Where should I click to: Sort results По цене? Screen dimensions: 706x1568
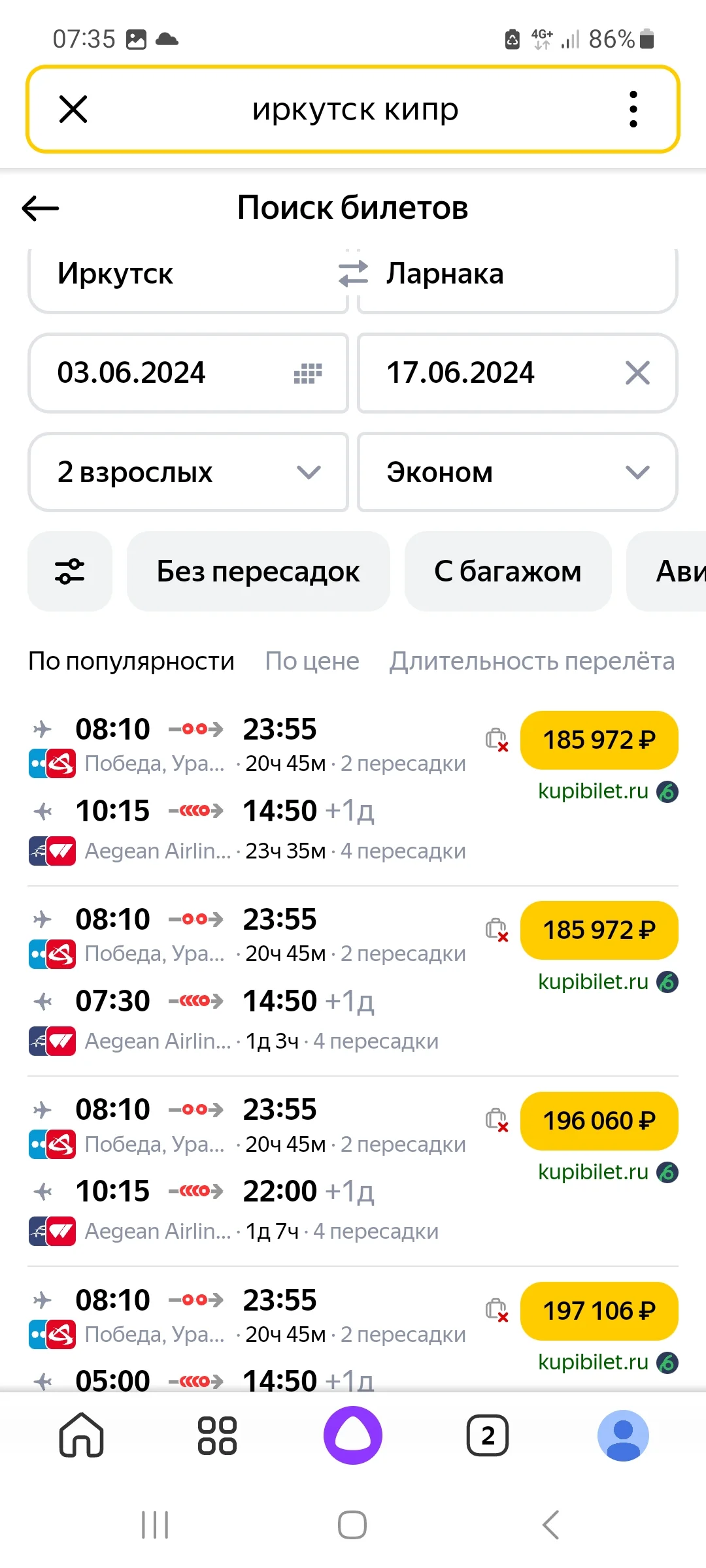tap(312, 661)
